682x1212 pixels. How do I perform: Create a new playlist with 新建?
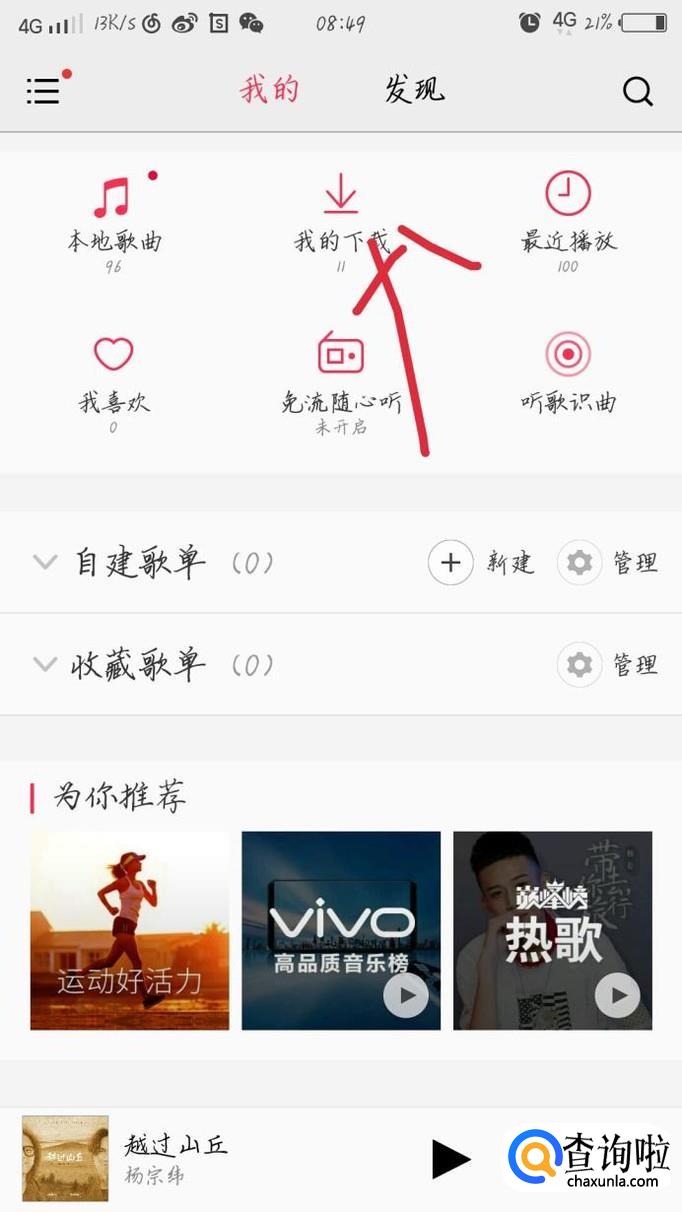click(x=482, y=563)
